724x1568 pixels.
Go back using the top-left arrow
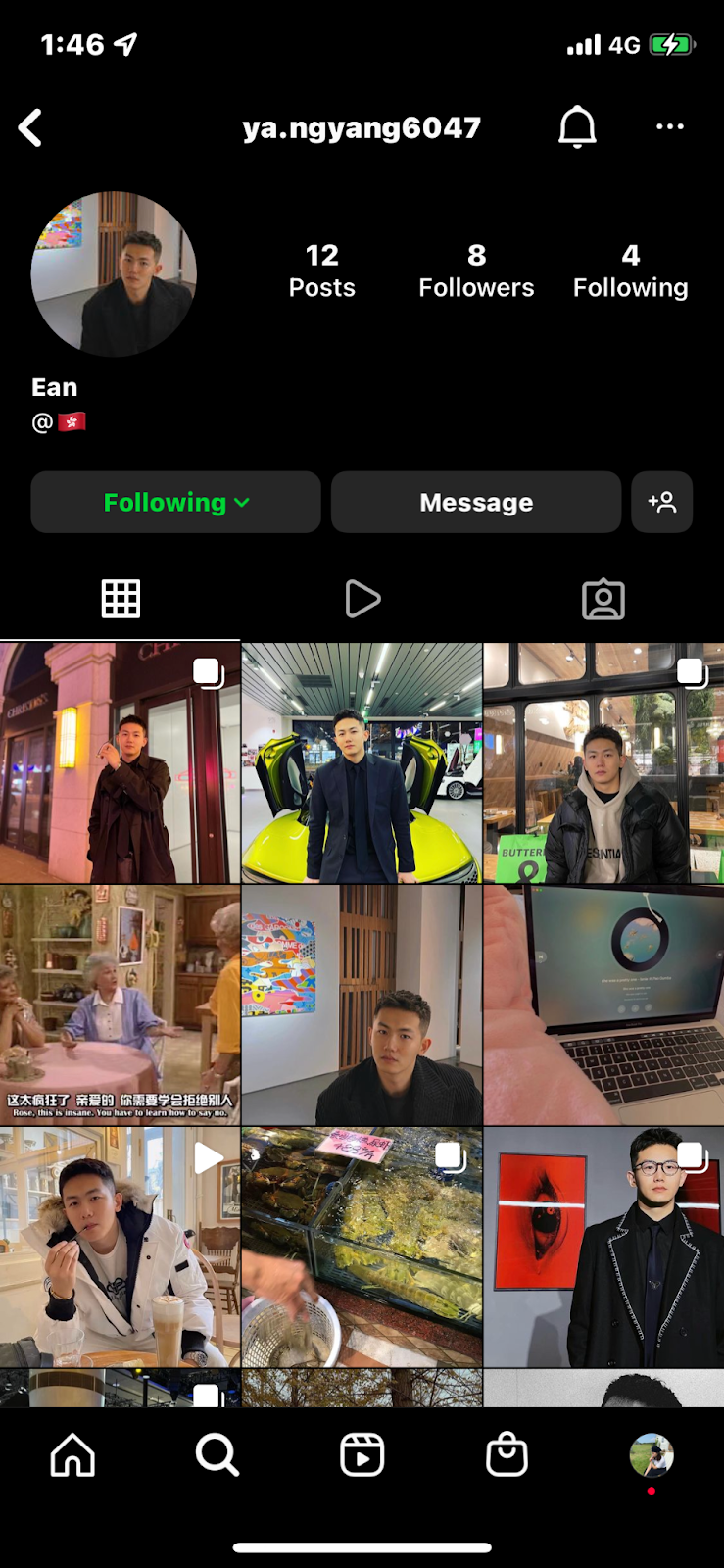click(x=31, y=128)
